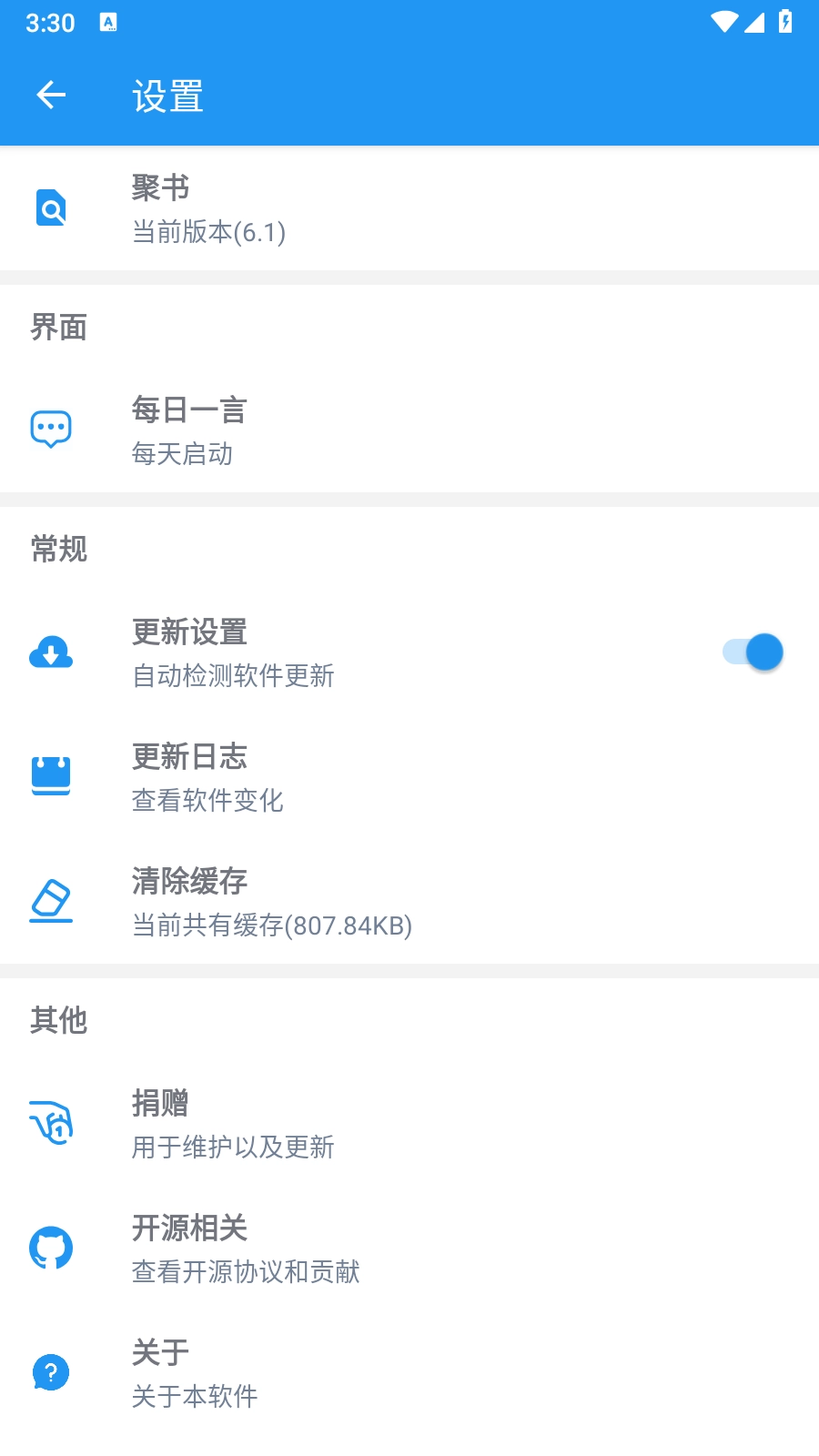Open 开源相关 open source info
Screen dimensions: 819x1456
point(409,1249)
